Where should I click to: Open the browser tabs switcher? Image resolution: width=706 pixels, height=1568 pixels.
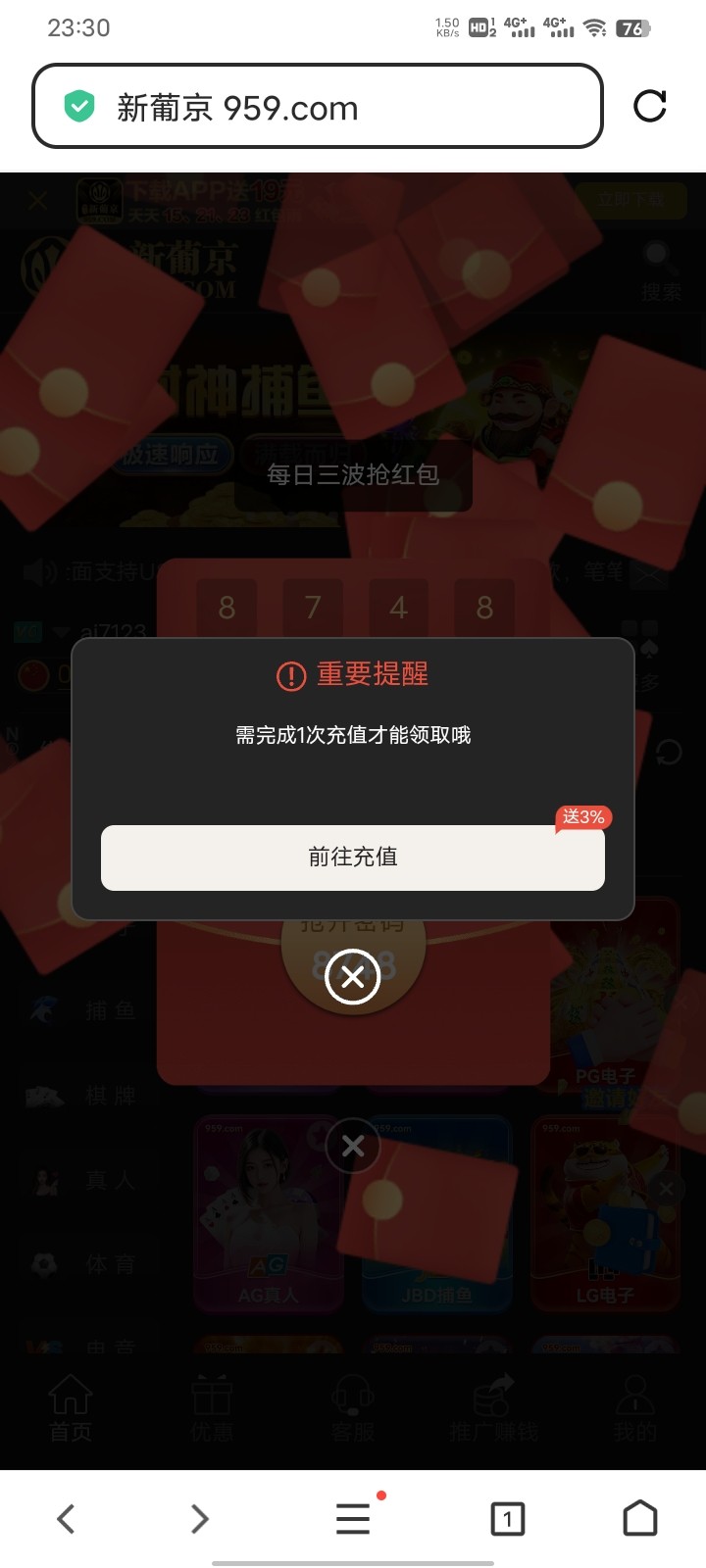[x=507, y=1519]
